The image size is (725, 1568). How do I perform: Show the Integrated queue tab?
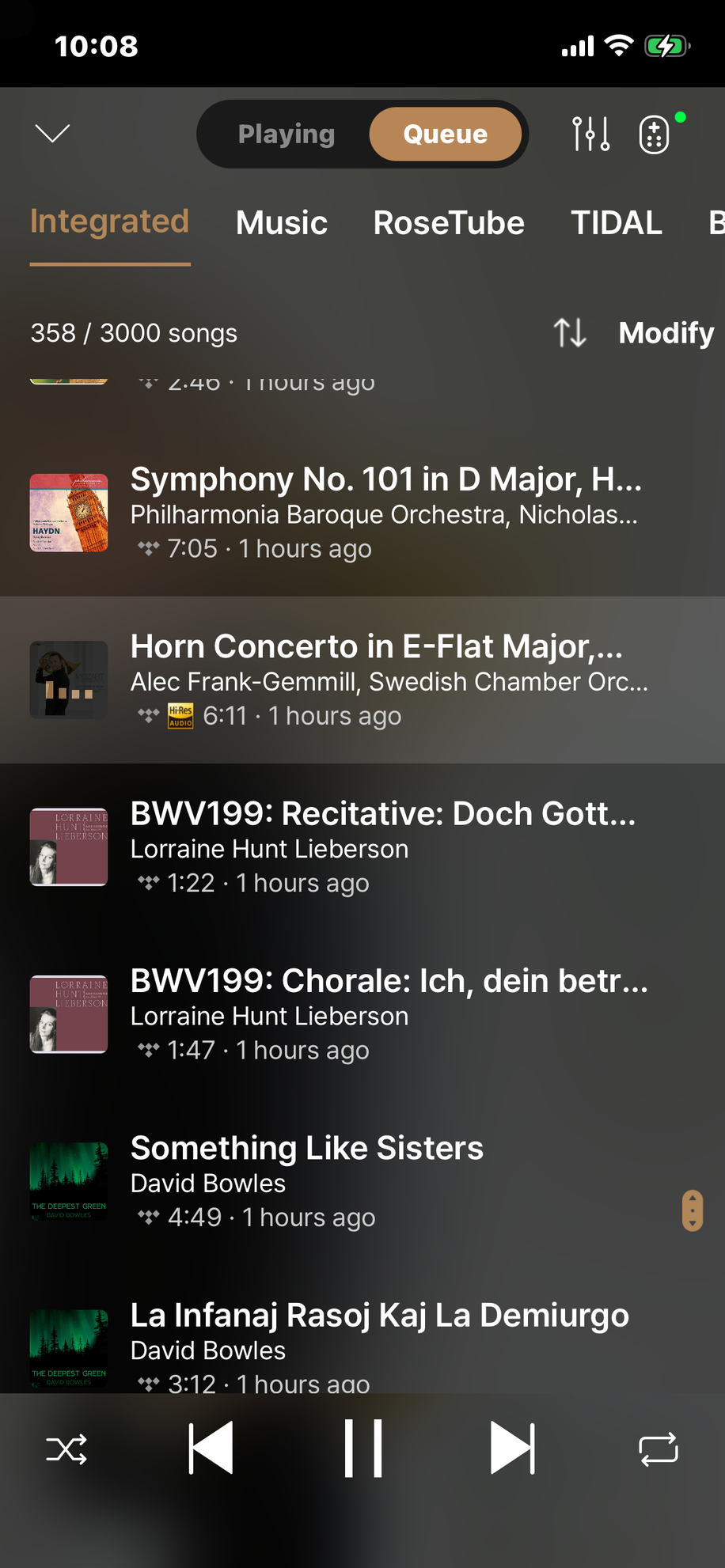tap(110, 222)
